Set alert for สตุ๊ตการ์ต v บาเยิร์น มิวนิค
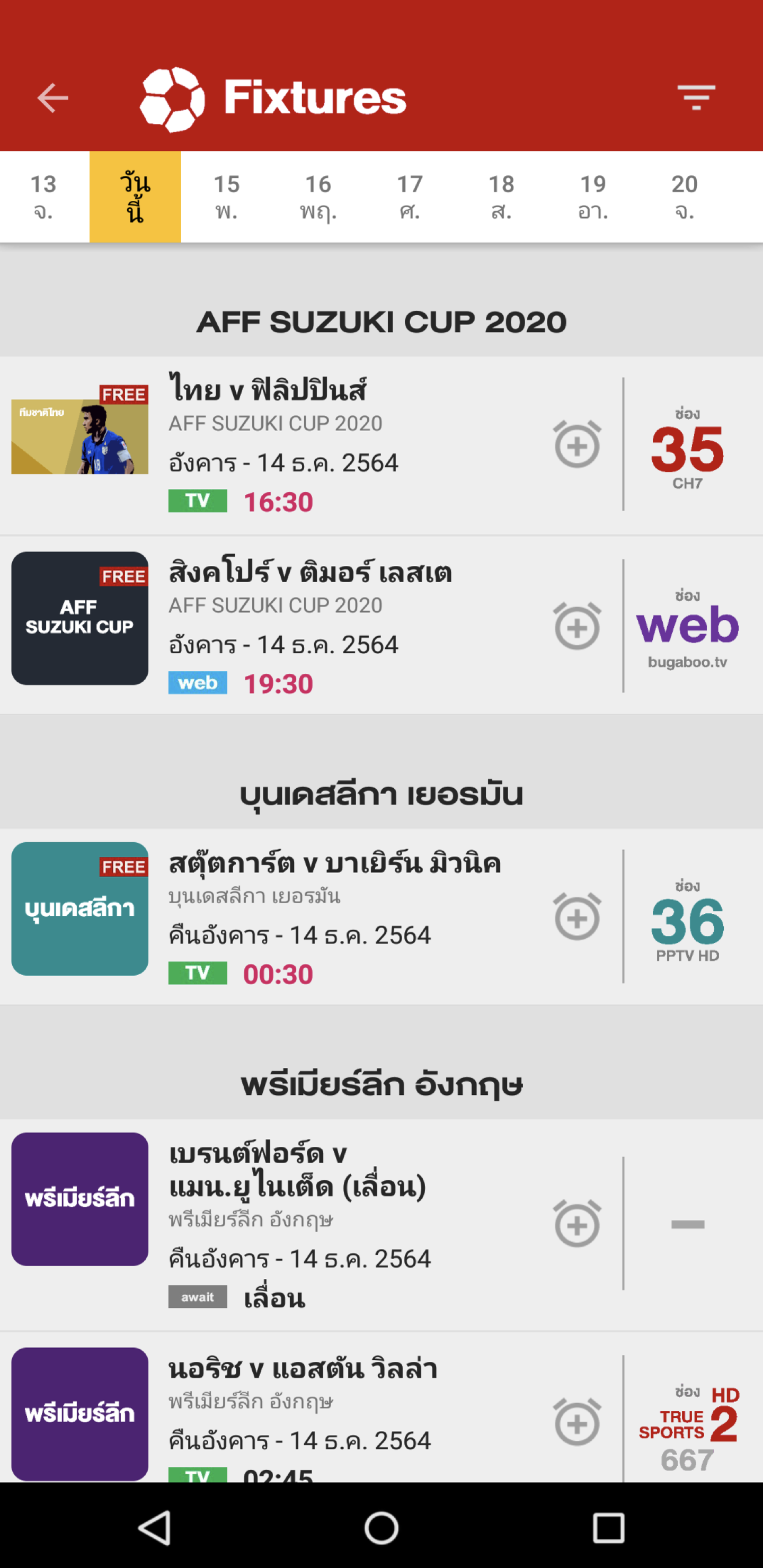 pos(576,916)
